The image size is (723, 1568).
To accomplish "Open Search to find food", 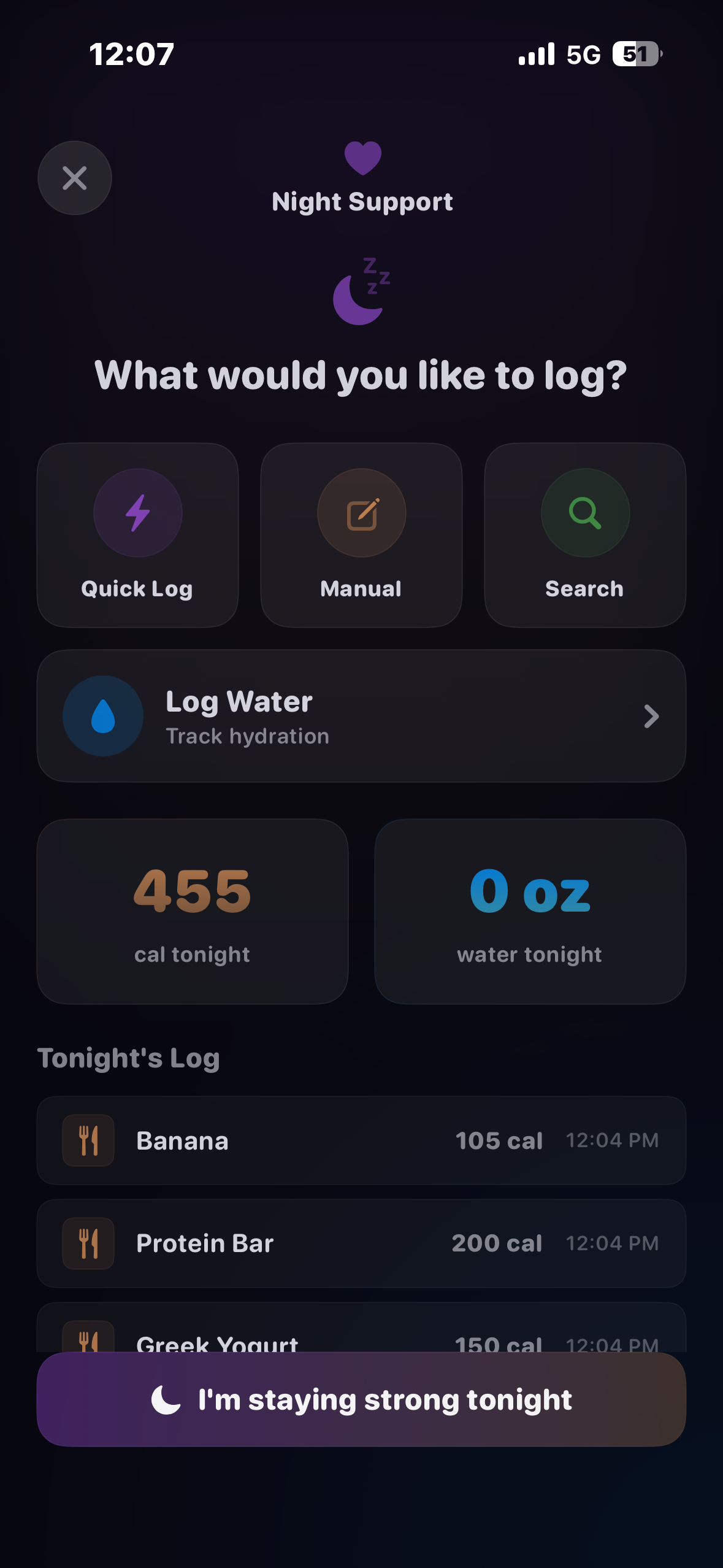I will (585, 535).
